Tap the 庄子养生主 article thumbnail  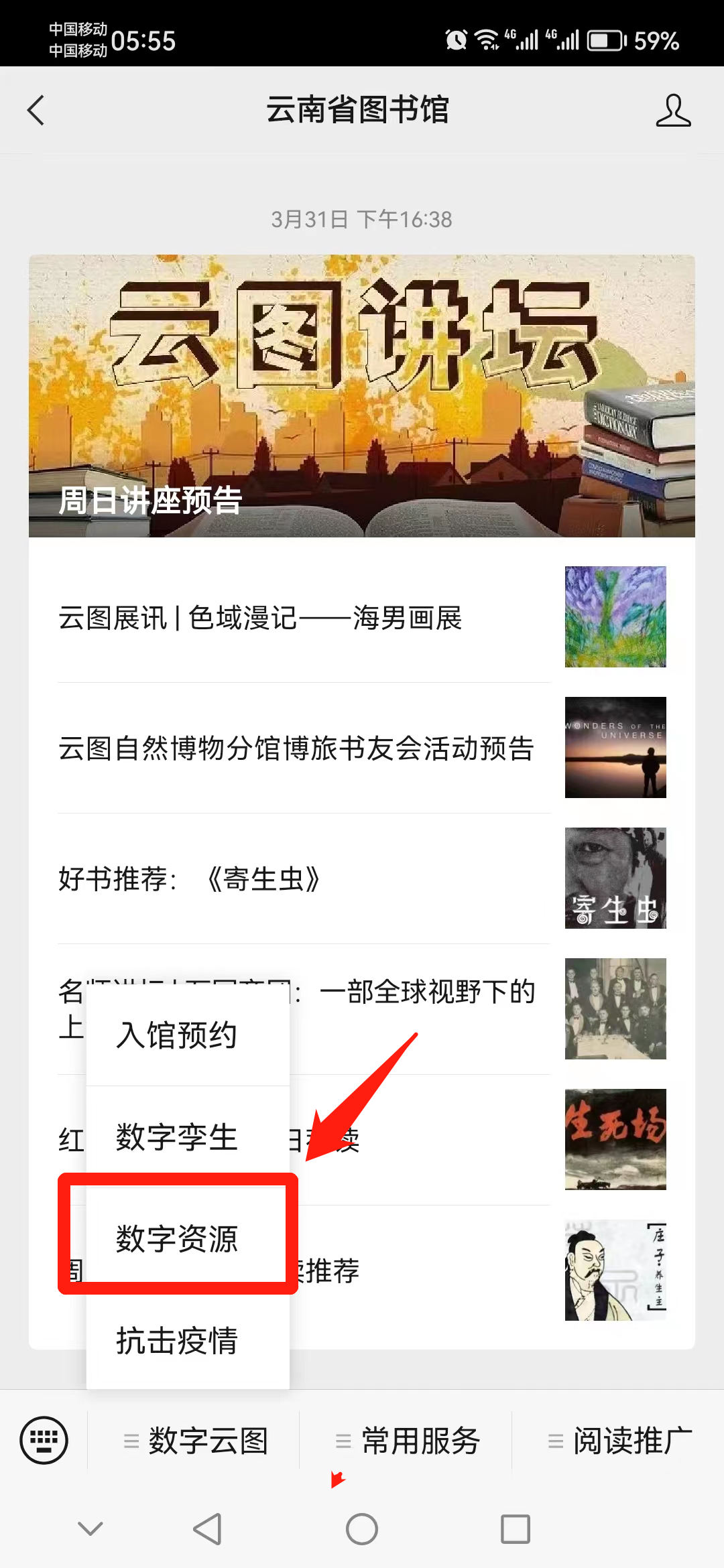click(x=615, y=1268)
